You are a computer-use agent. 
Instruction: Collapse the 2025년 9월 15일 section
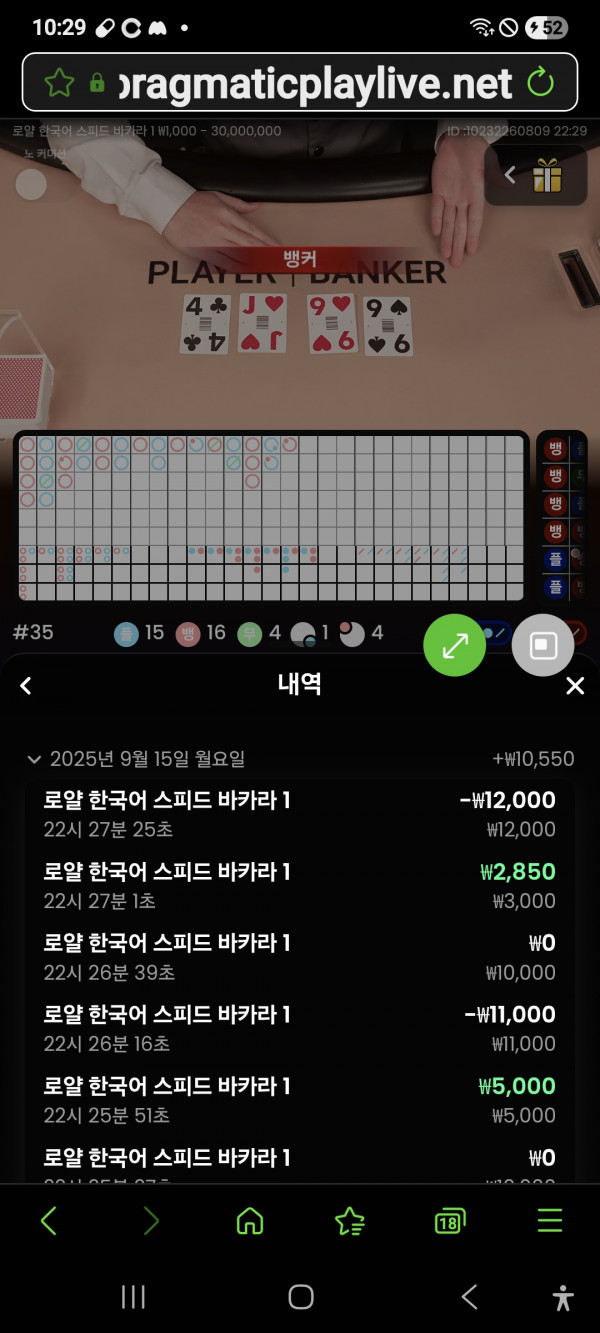(36, 759)
